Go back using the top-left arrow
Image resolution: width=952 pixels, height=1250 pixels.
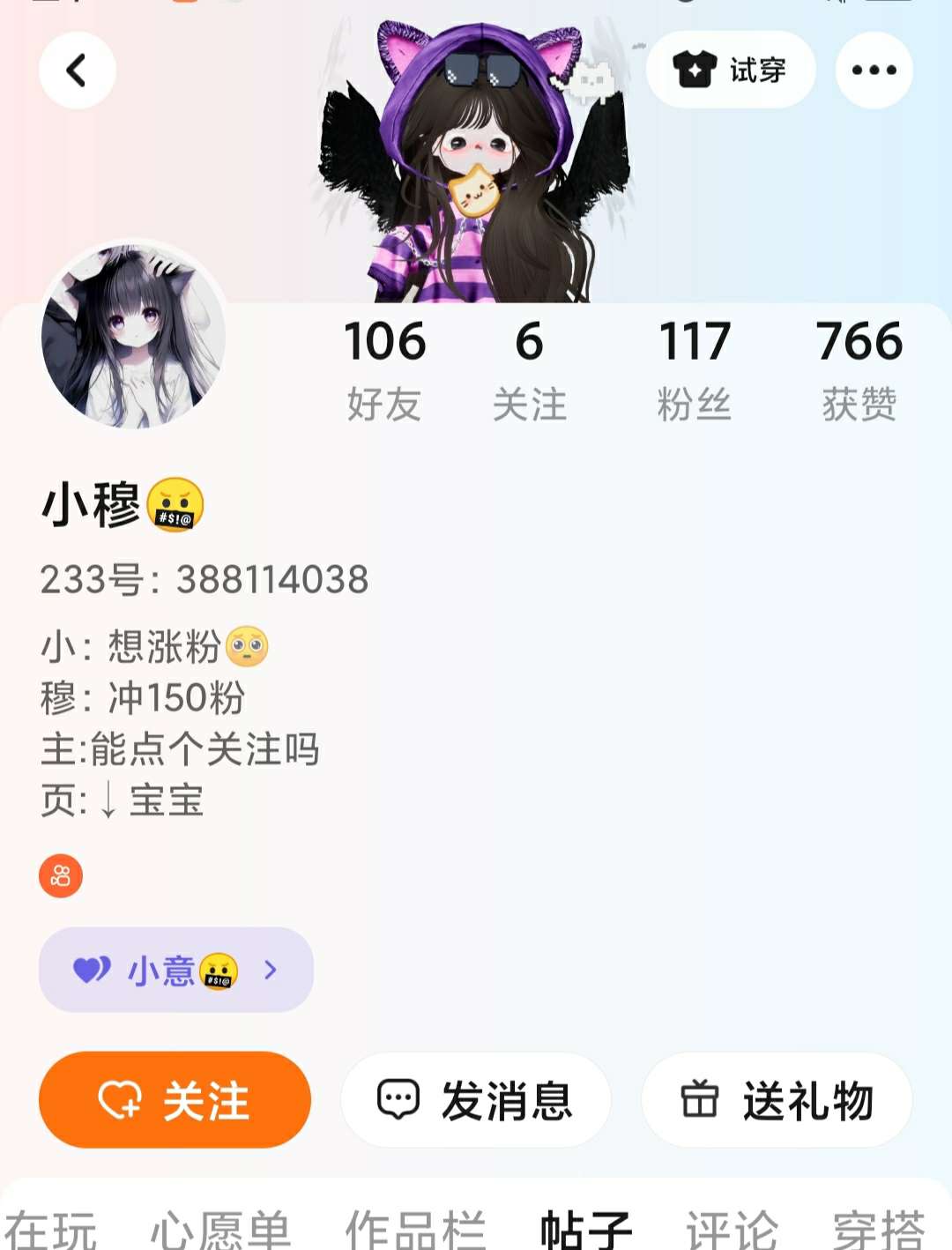click(x=78, y=71)
